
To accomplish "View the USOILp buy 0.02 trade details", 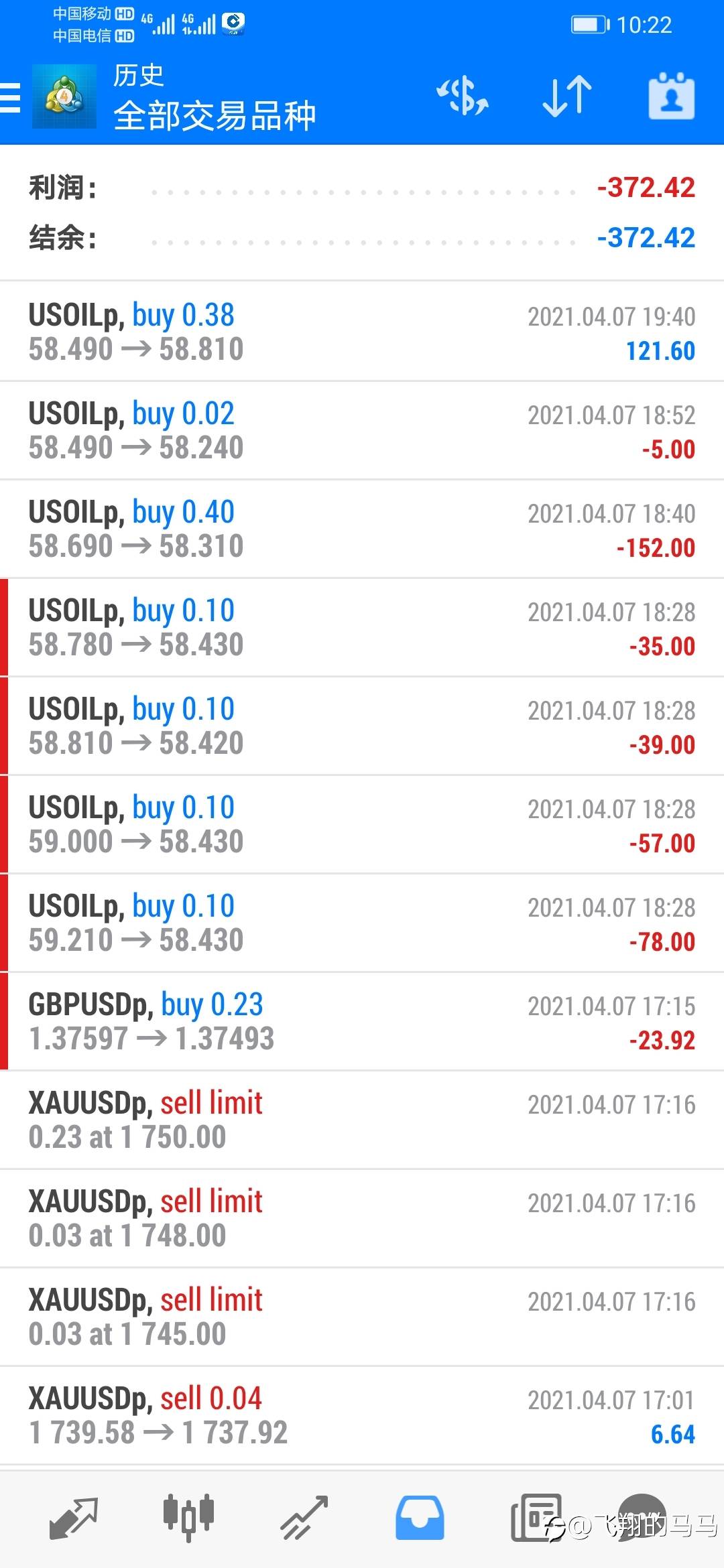I will click(362, 430).
